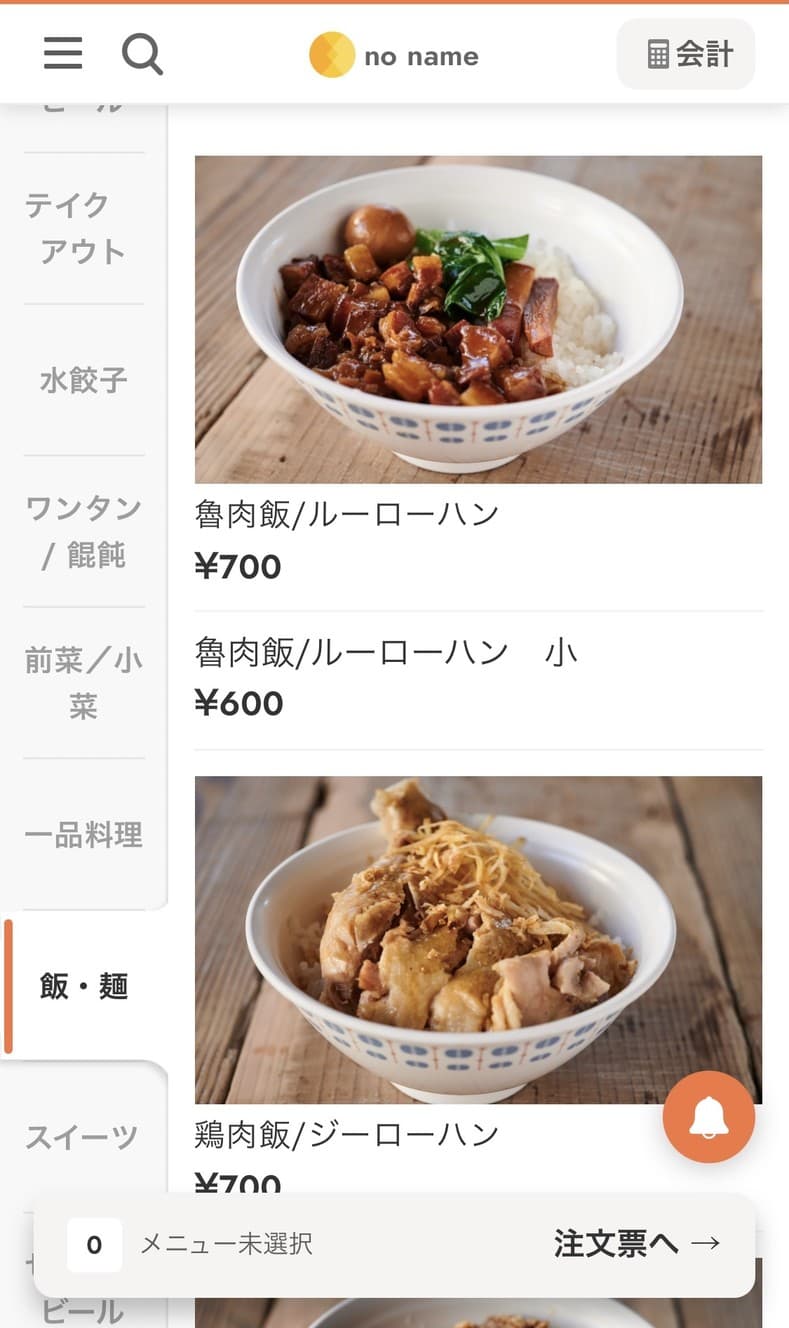Open the ビール category at the bottom
Viewport: 789px width, 1328px height.
coord(80,1305)
